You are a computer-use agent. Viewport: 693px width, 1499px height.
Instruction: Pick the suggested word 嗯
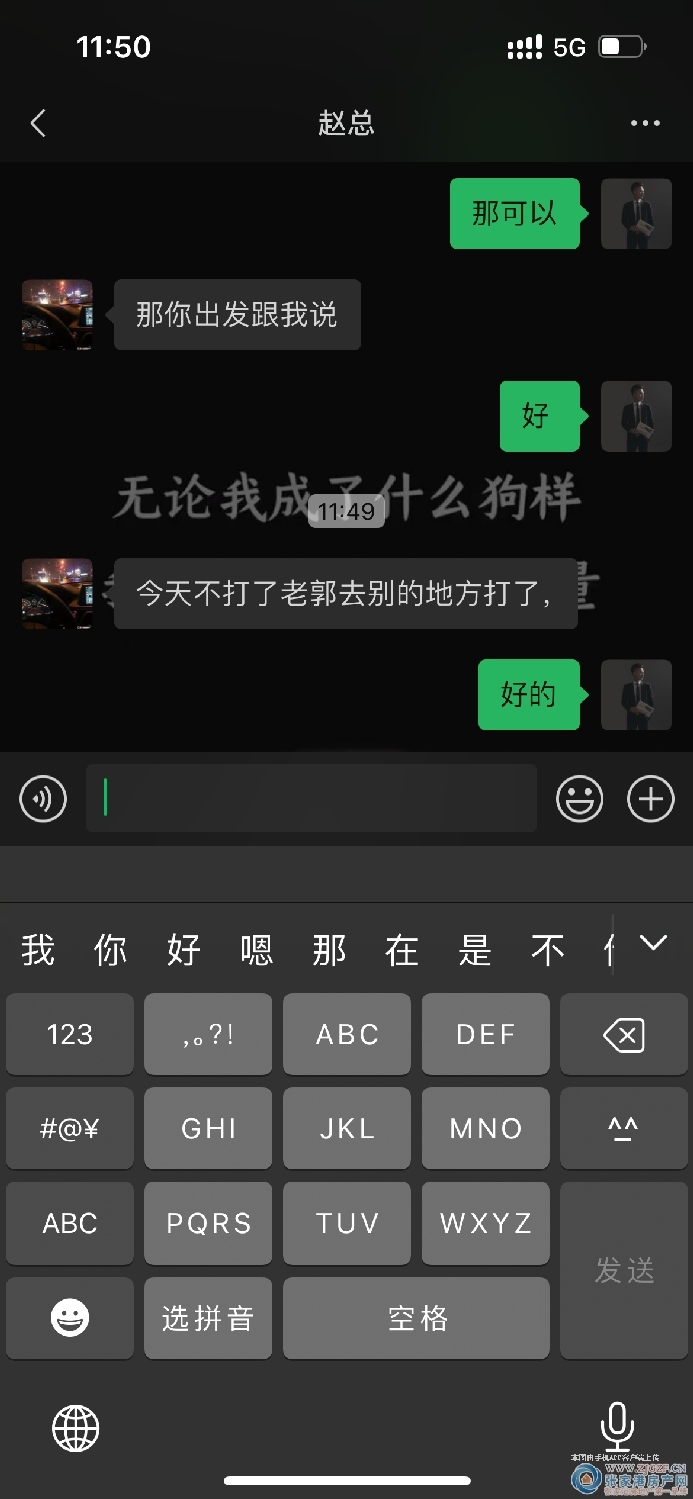point(256,949)
